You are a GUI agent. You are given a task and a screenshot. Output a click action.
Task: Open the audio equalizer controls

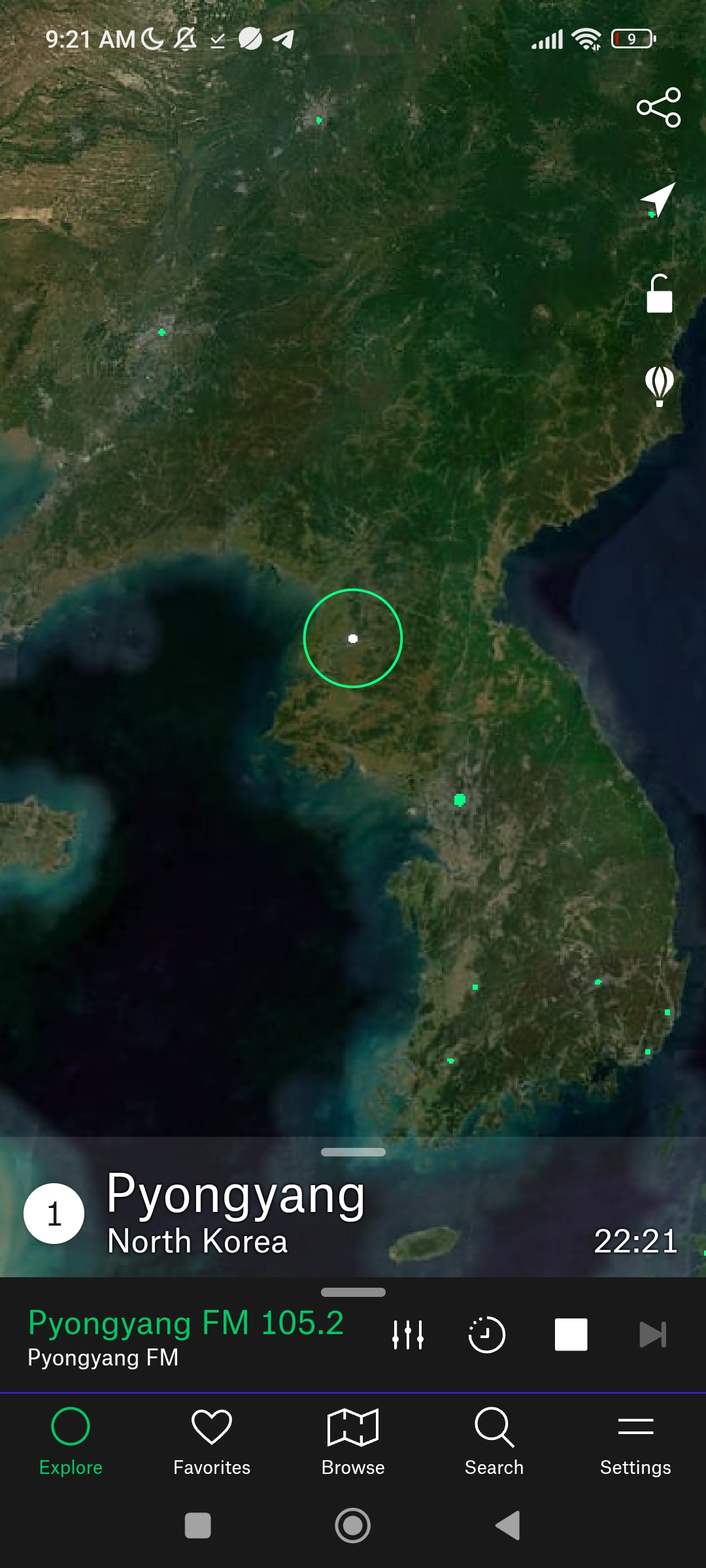[x=408, y=1334]
